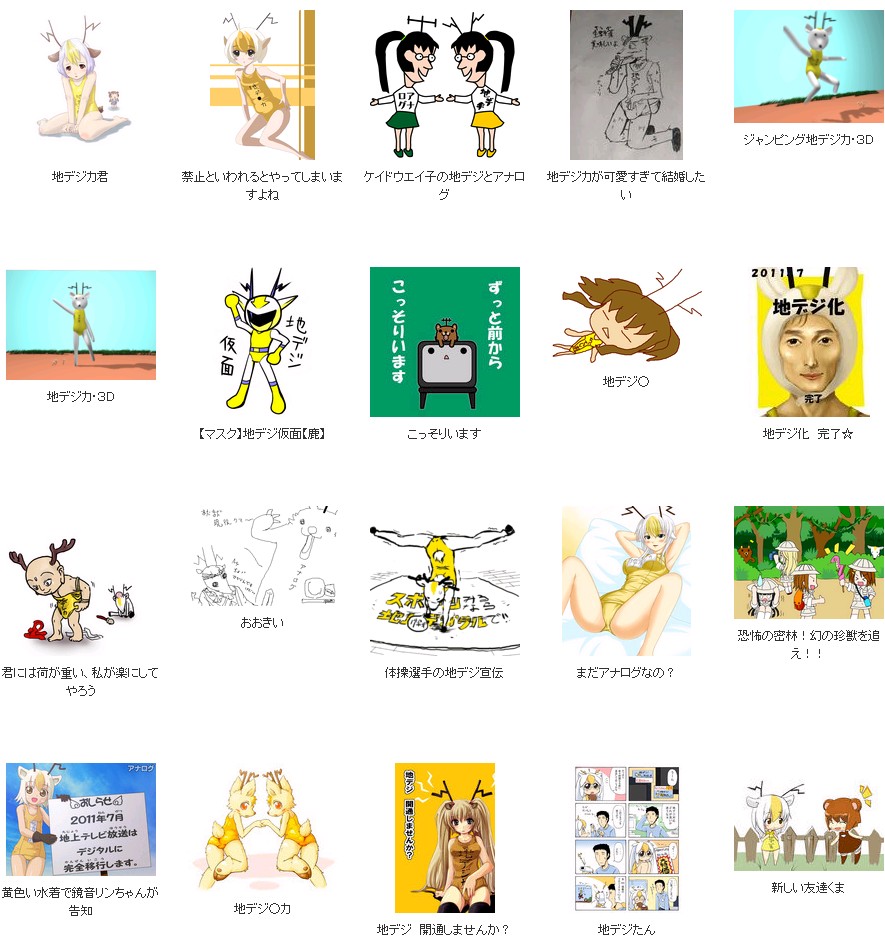View 地デジ化 完了☆ image

(x=808, y=342)
